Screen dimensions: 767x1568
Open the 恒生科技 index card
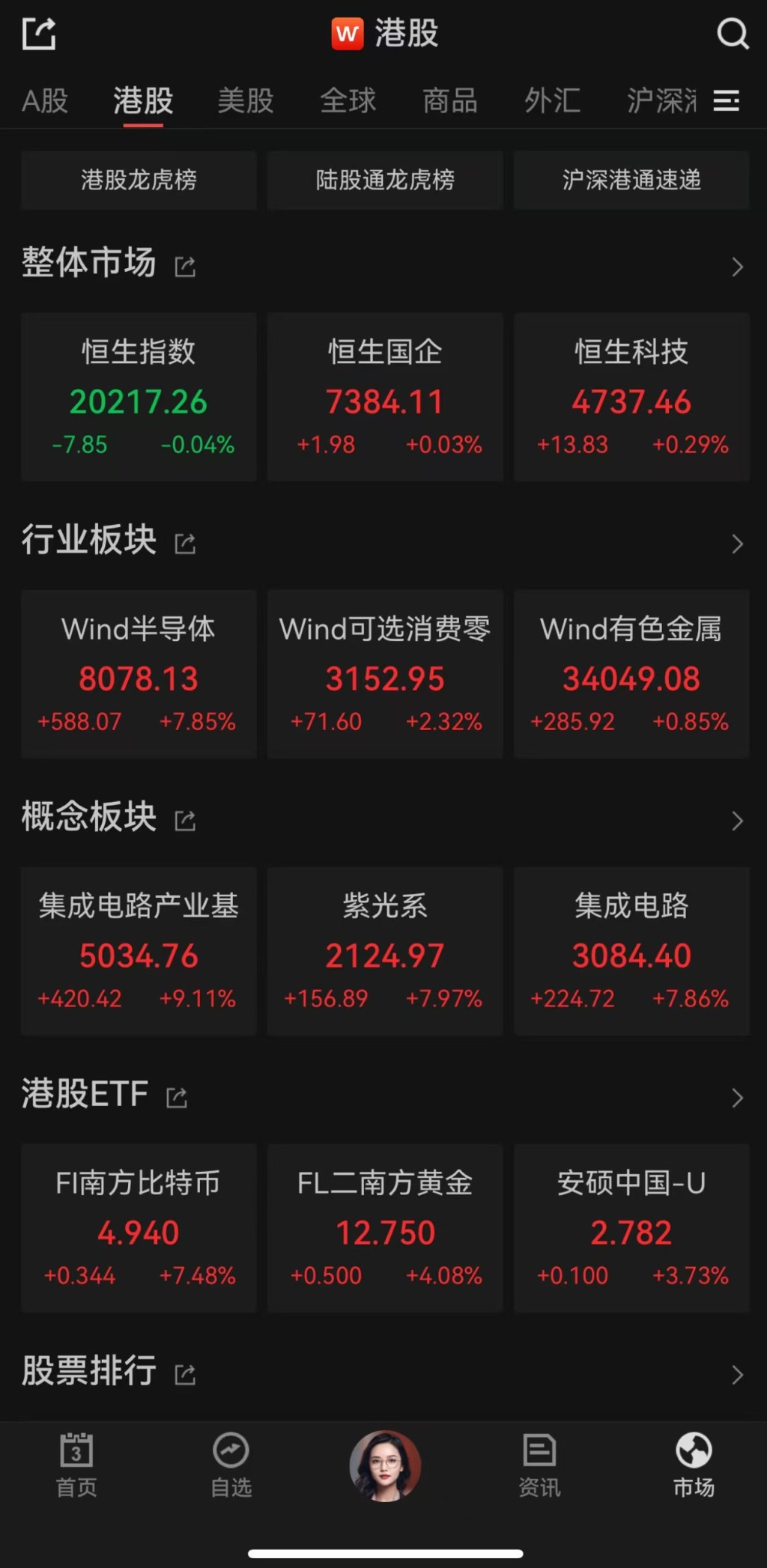pyautogui.click(x=631, y=397)
